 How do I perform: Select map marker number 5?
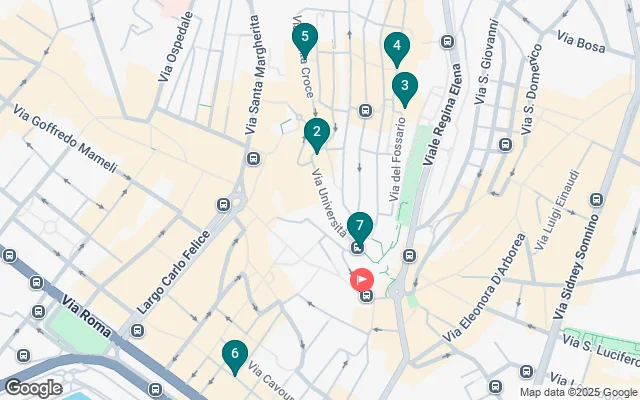point(305,38)
